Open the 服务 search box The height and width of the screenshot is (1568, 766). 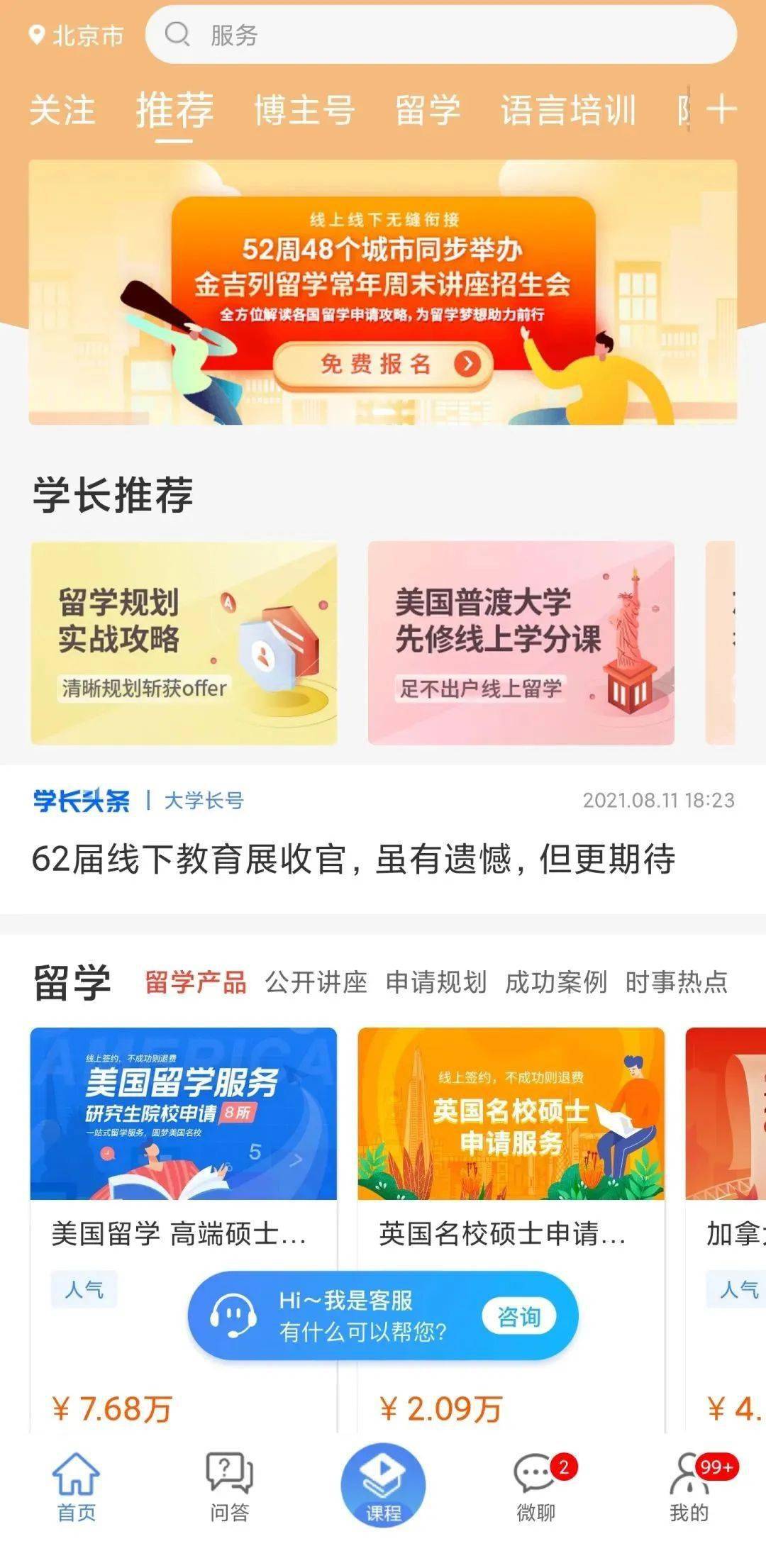click(x=440, y=34)
